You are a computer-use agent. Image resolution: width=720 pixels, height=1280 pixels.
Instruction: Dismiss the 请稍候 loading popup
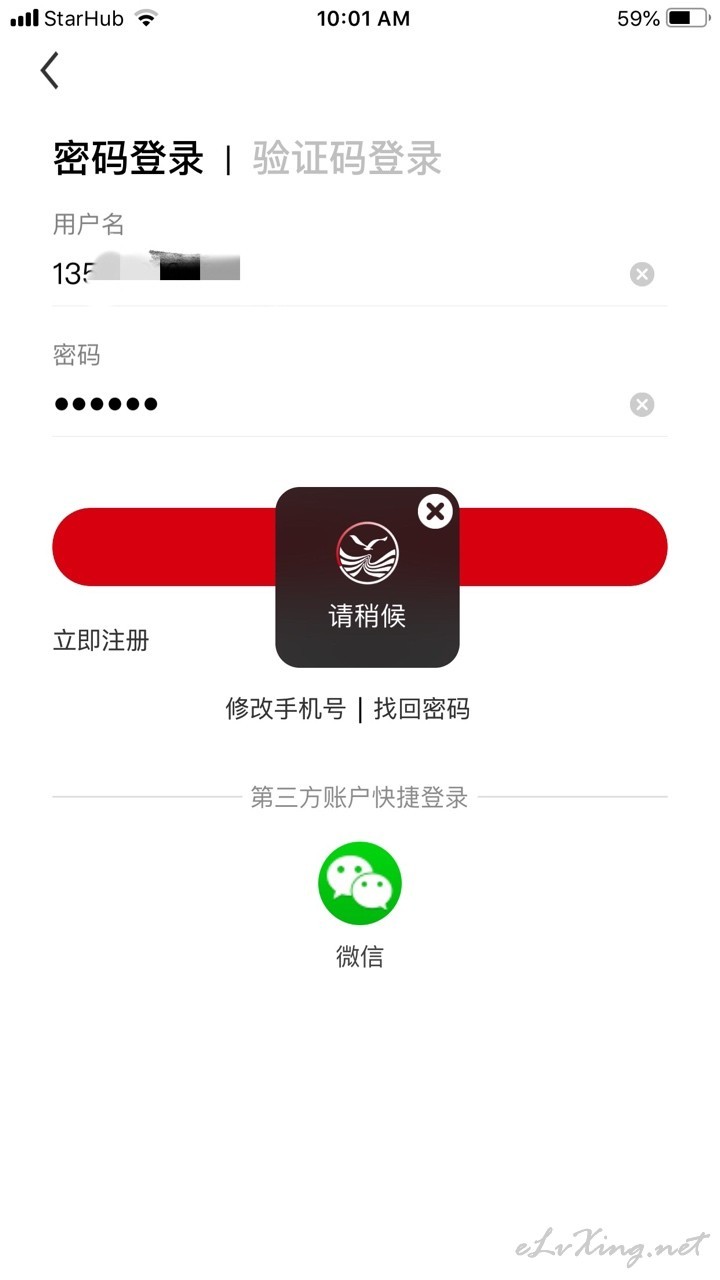(x=435, y=512)
